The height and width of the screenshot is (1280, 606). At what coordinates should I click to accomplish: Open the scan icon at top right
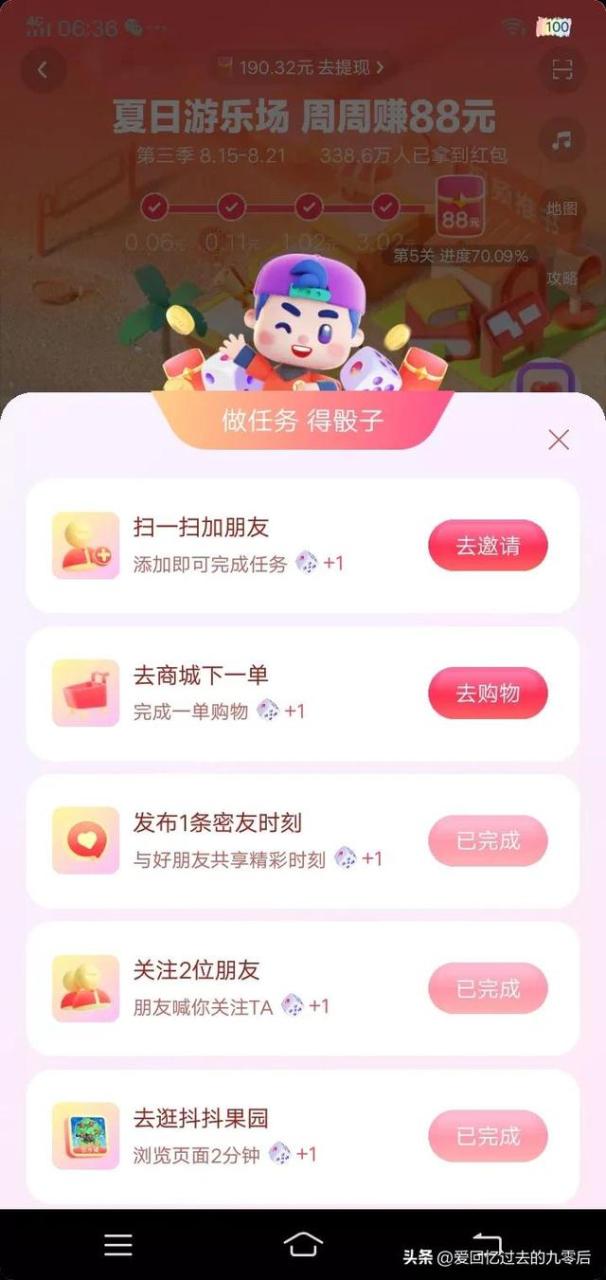(562, 70)
